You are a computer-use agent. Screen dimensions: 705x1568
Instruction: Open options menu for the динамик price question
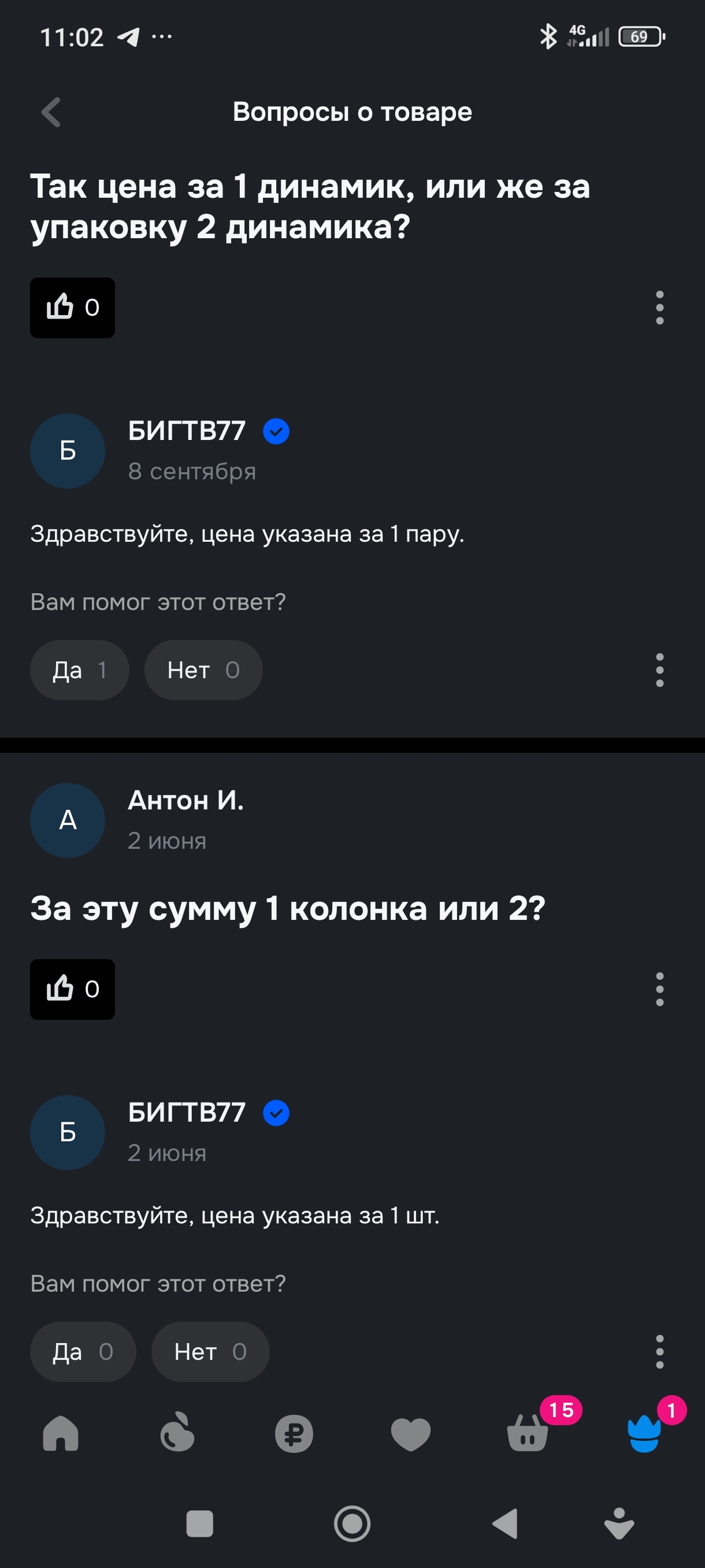tap(659, 308)
